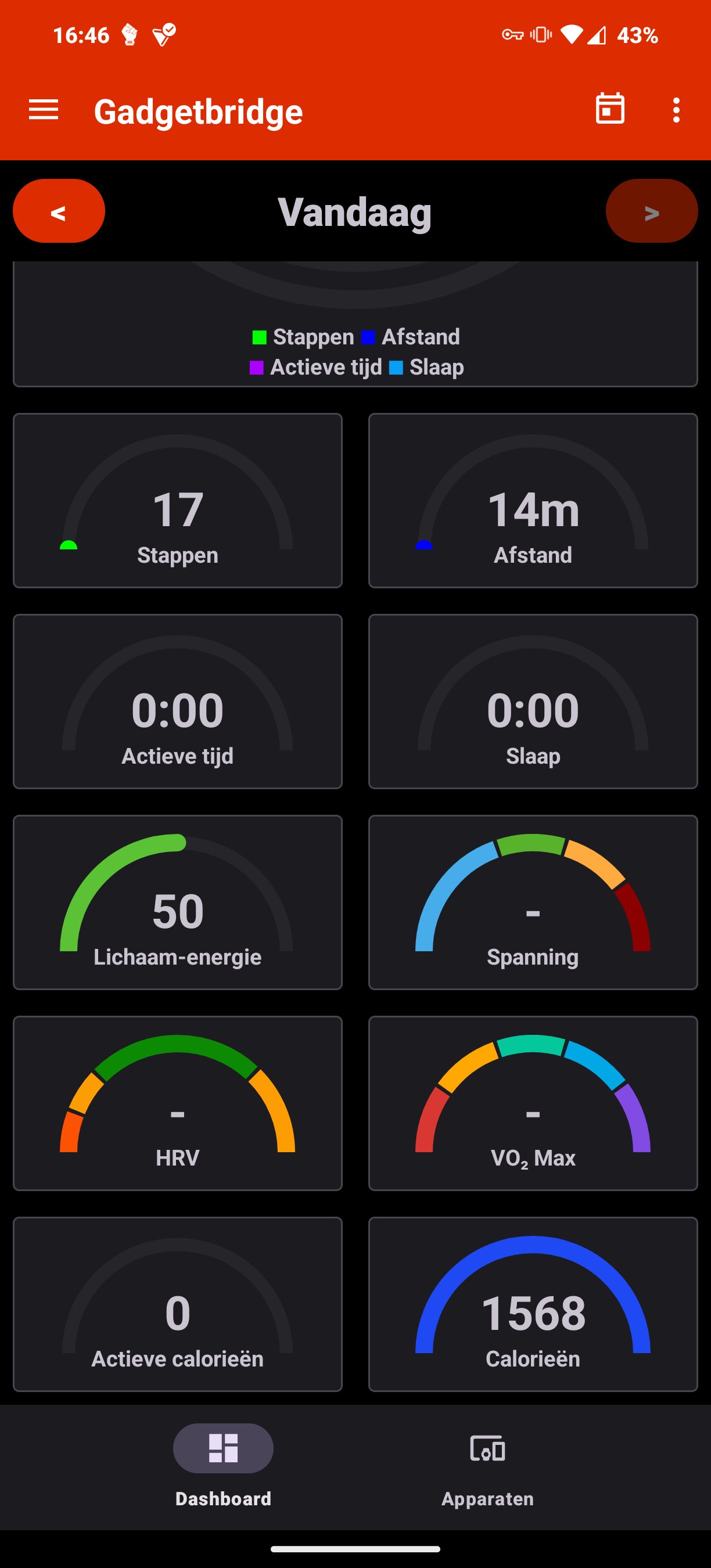Open the Lichaam-energie widget
The image size is (711, 1568).
point(178,902)
